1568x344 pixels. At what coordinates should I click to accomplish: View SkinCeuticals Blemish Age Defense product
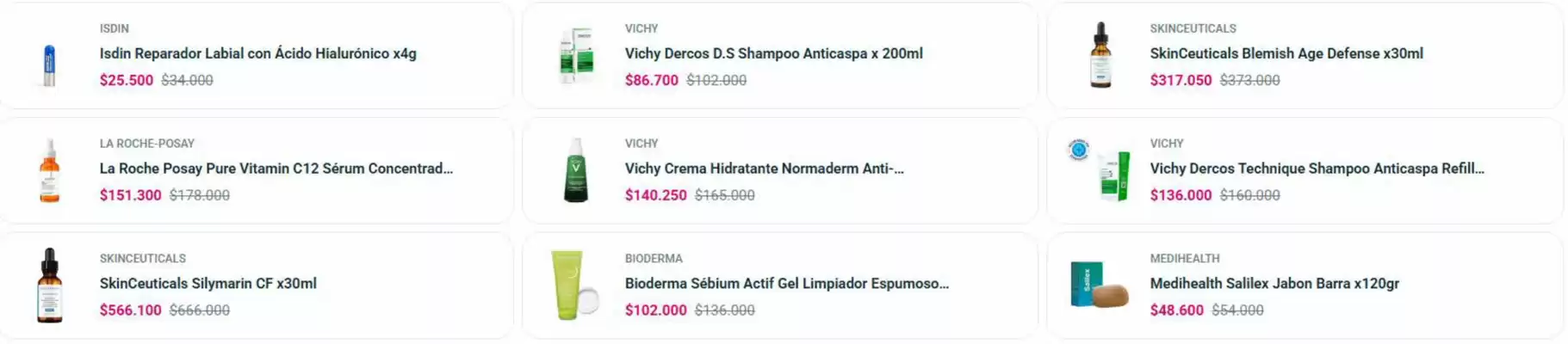coord(1286,53)
